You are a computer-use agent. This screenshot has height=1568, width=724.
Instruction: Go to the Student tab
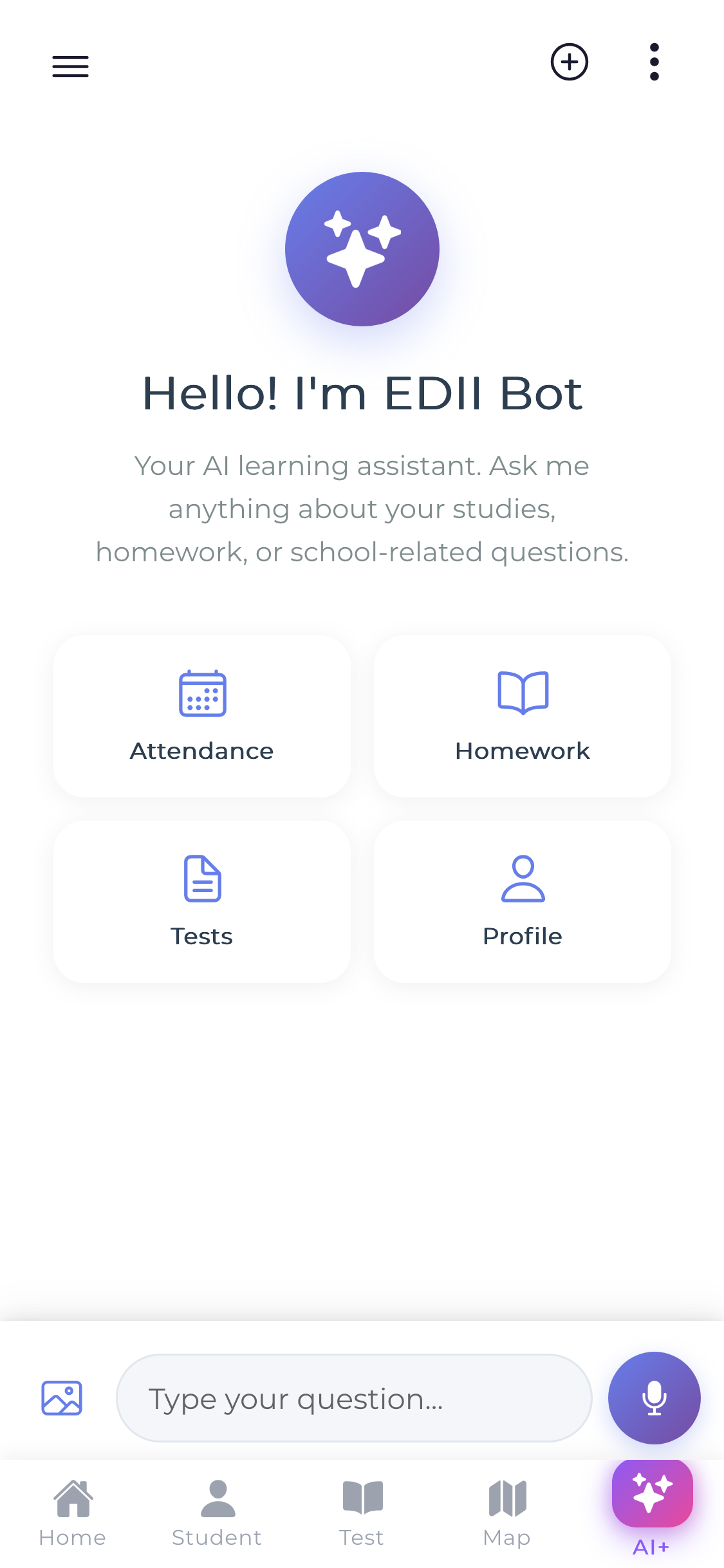[218, 1513]
